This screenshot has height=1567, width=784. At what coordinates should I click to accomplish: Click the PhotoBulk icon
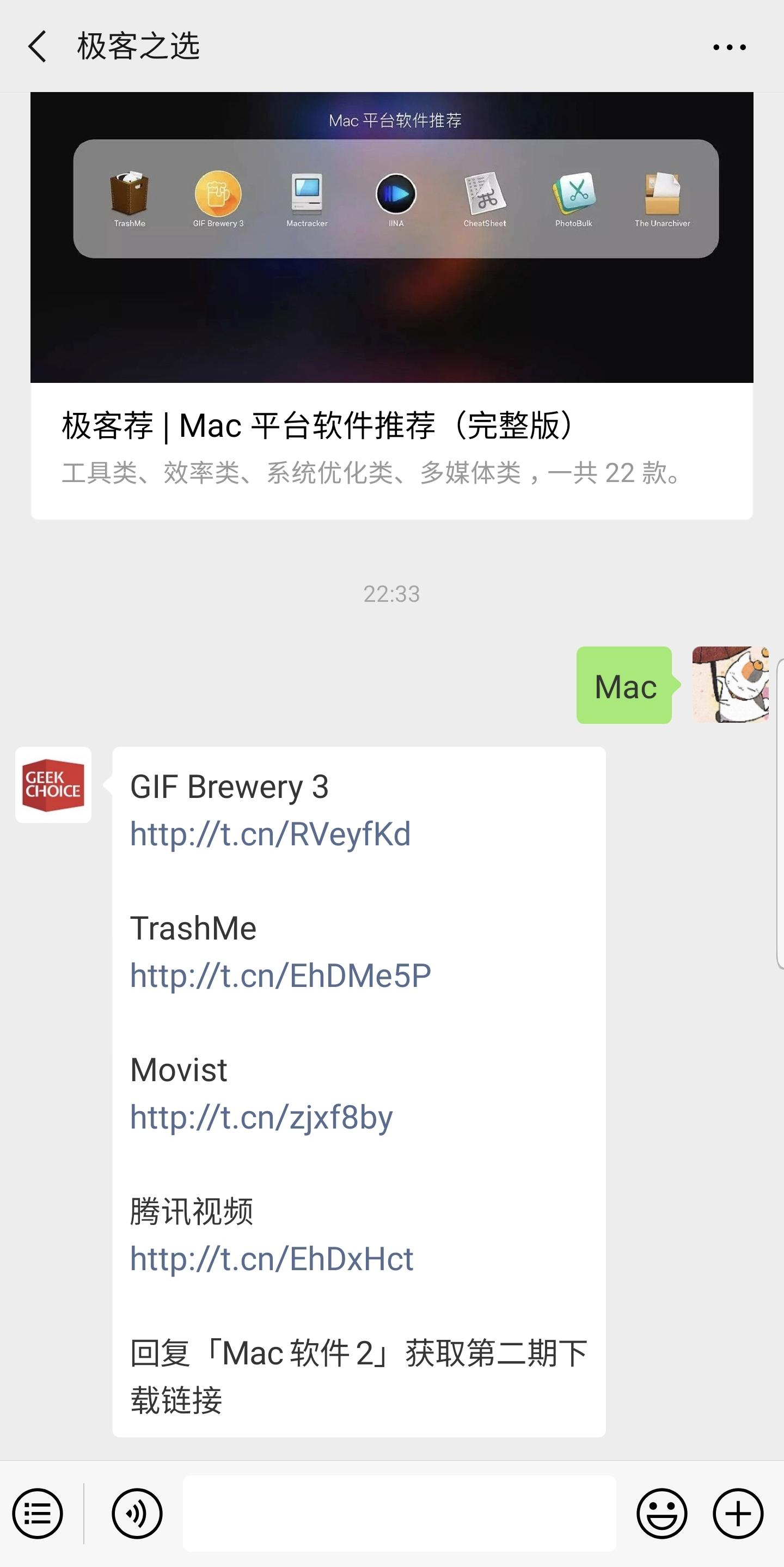click(x=572, y=193)
